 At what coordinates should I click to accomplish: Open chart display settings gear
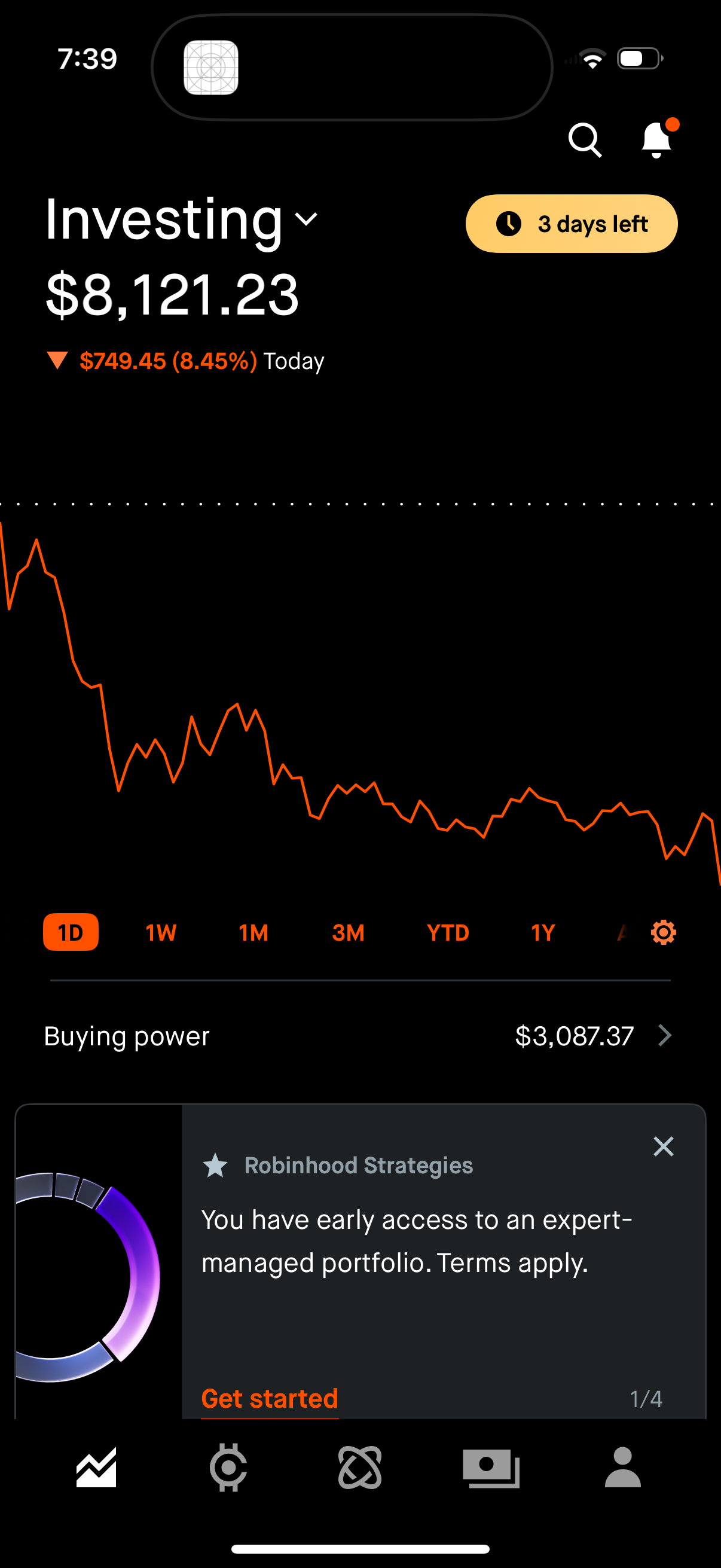(663, 932)
